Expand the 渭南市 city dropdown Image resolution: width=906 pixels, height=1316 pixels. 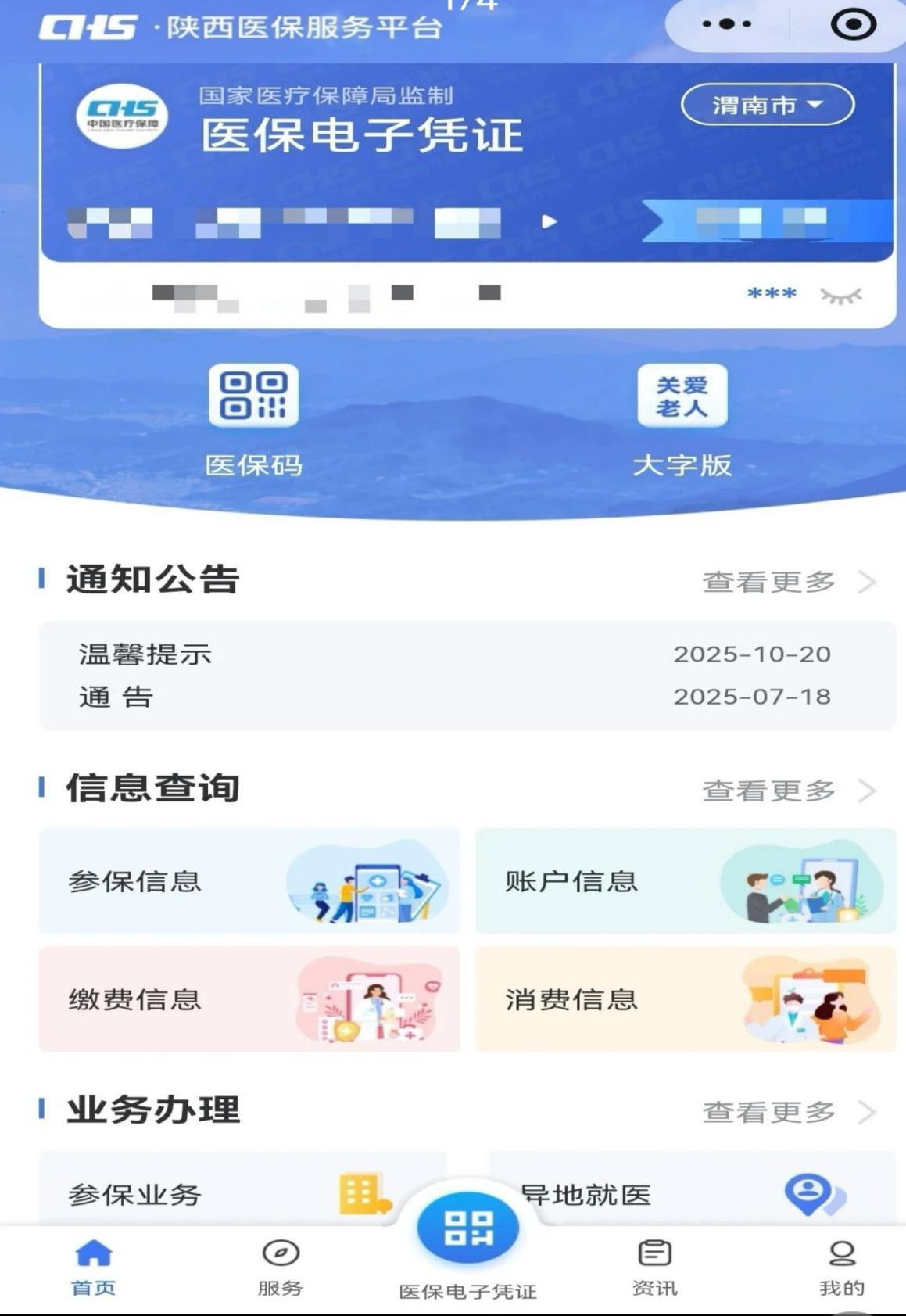[x=767, y=105]
